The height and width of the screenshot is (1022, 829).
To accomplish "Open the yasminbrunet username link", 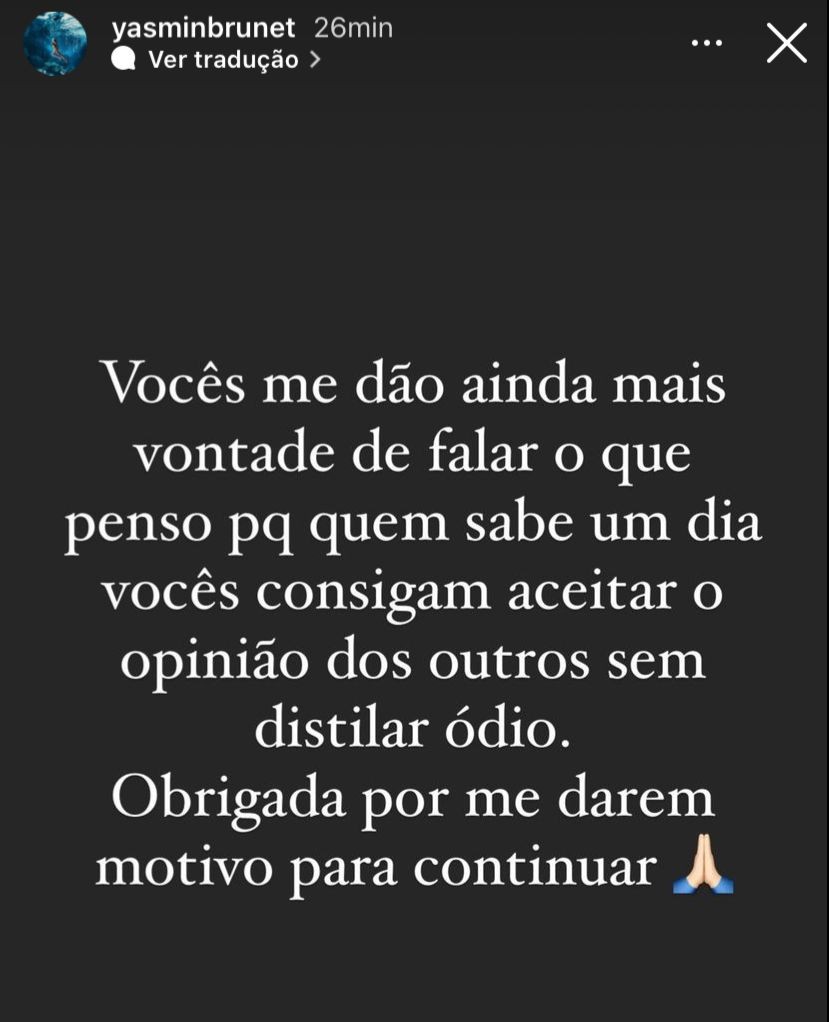I will coord(203,28).
